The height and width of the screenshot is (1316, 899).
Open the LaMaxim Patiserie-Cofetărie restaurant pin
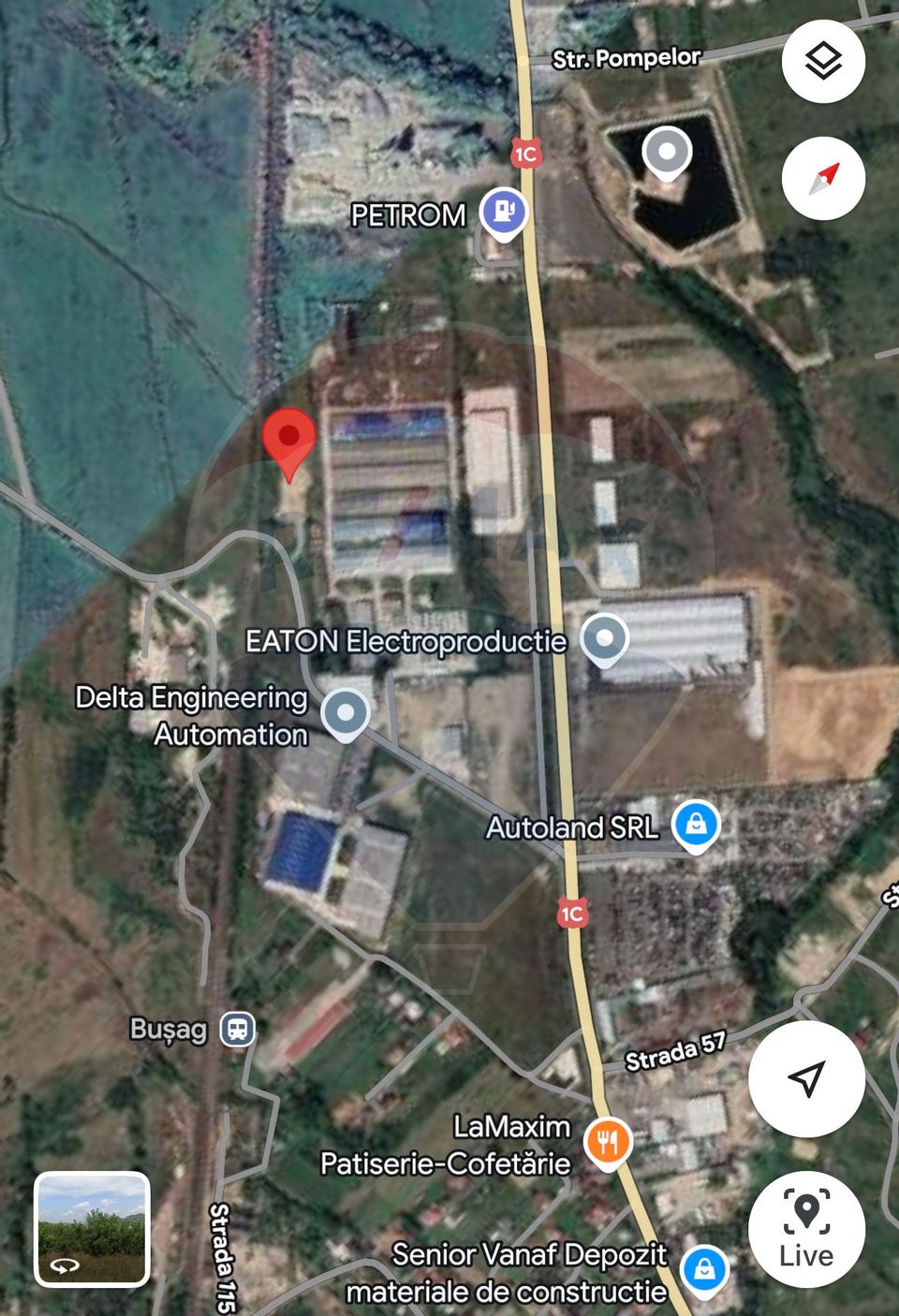click(x=608, y=1142)
